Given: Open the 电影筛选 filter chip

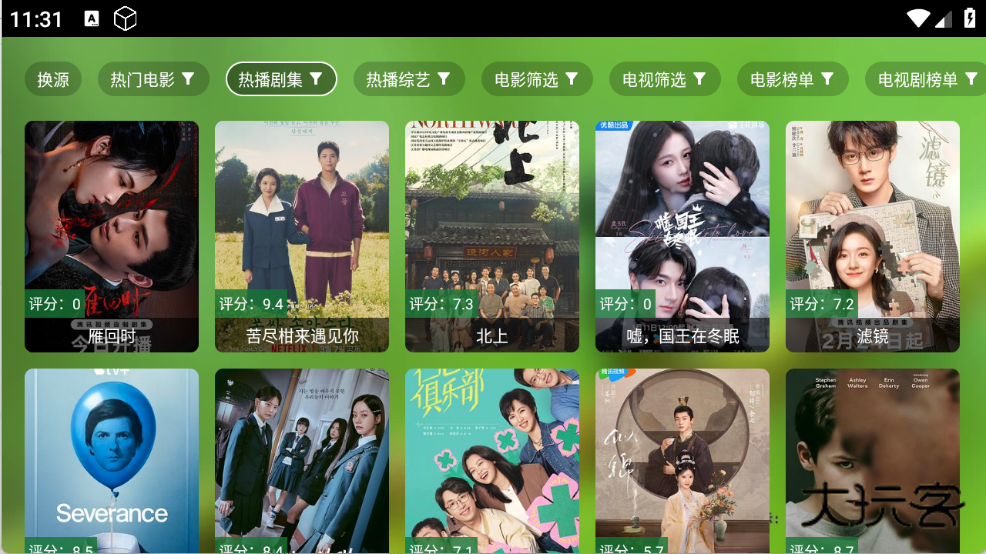Looking at the screenshot, I should (x=536, y=80).
